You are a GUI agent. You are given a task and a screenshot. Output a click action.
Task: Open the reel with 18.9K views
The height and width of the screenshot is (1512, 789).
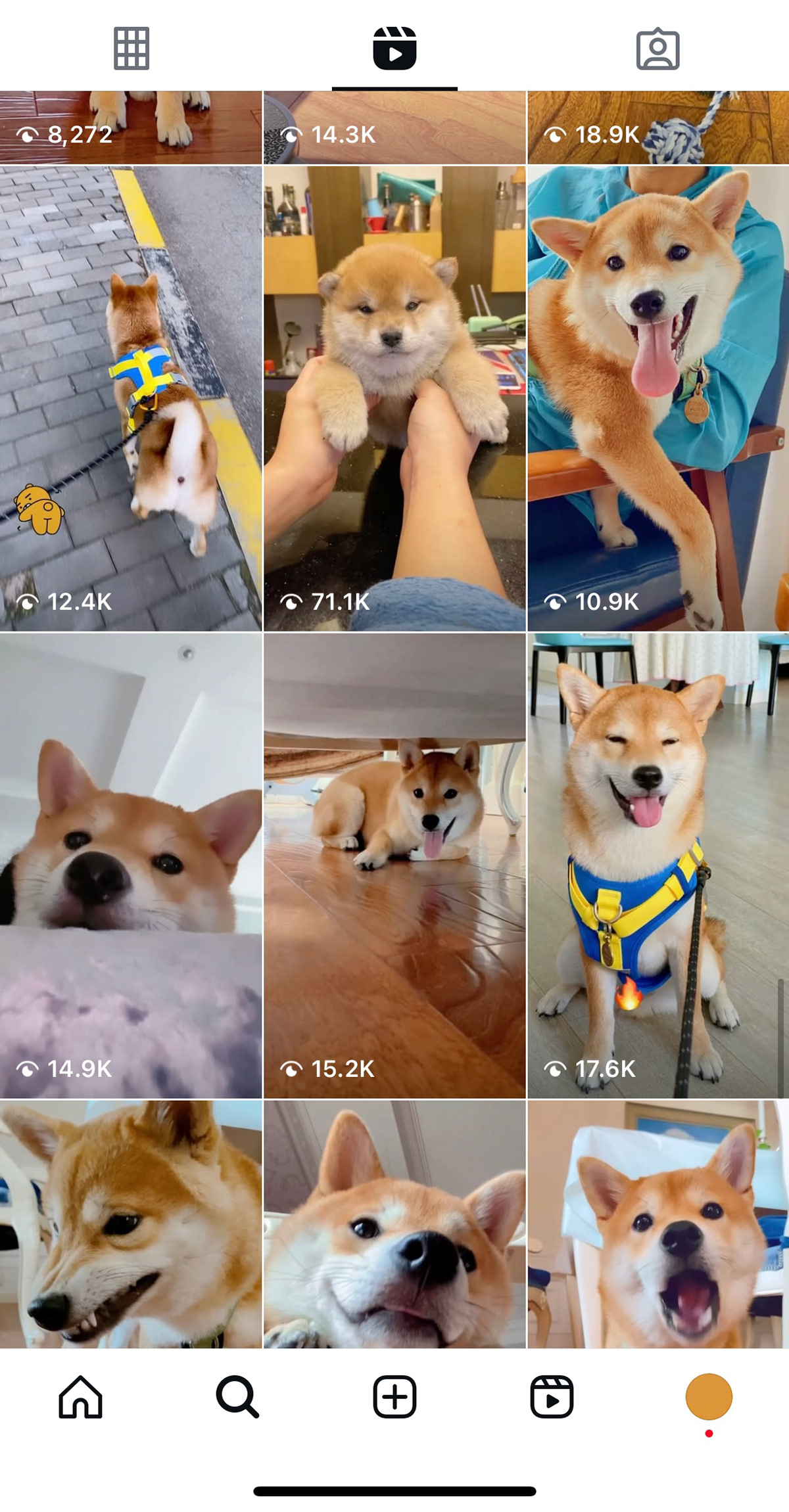pyautogui.click(x=657, y=127)
